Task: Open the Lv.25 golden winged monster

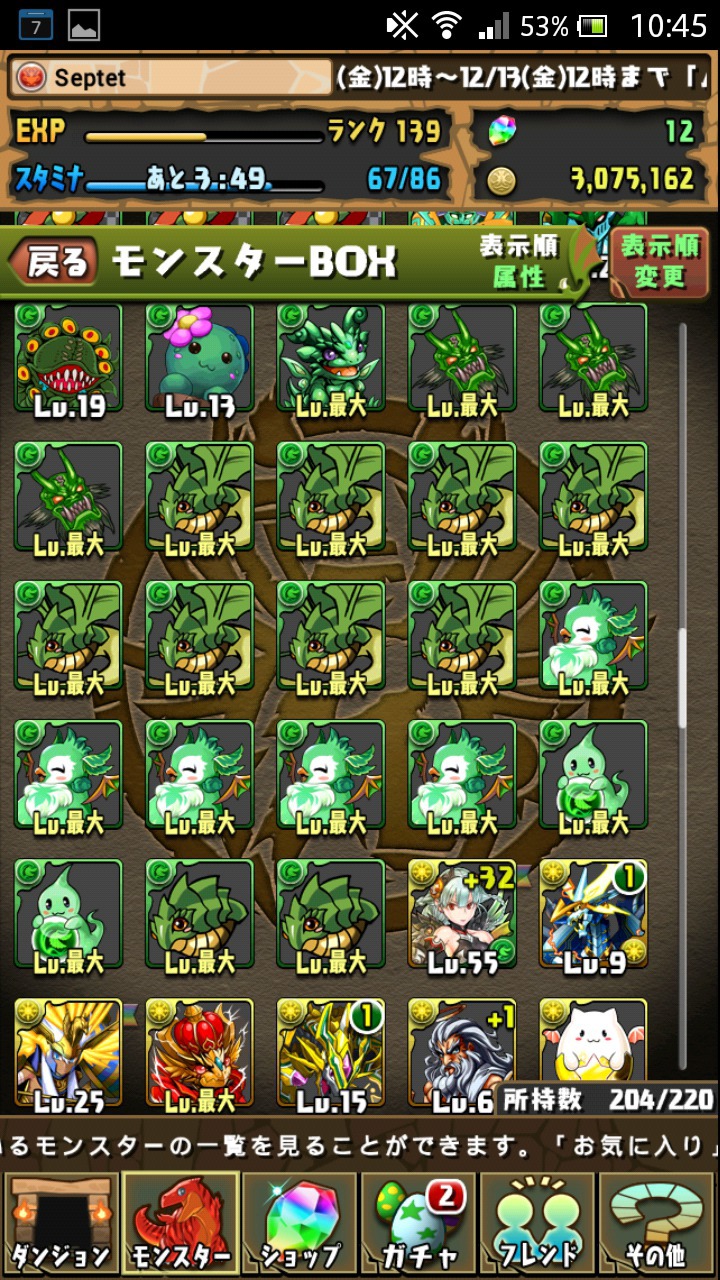Action: point(68,1055)
